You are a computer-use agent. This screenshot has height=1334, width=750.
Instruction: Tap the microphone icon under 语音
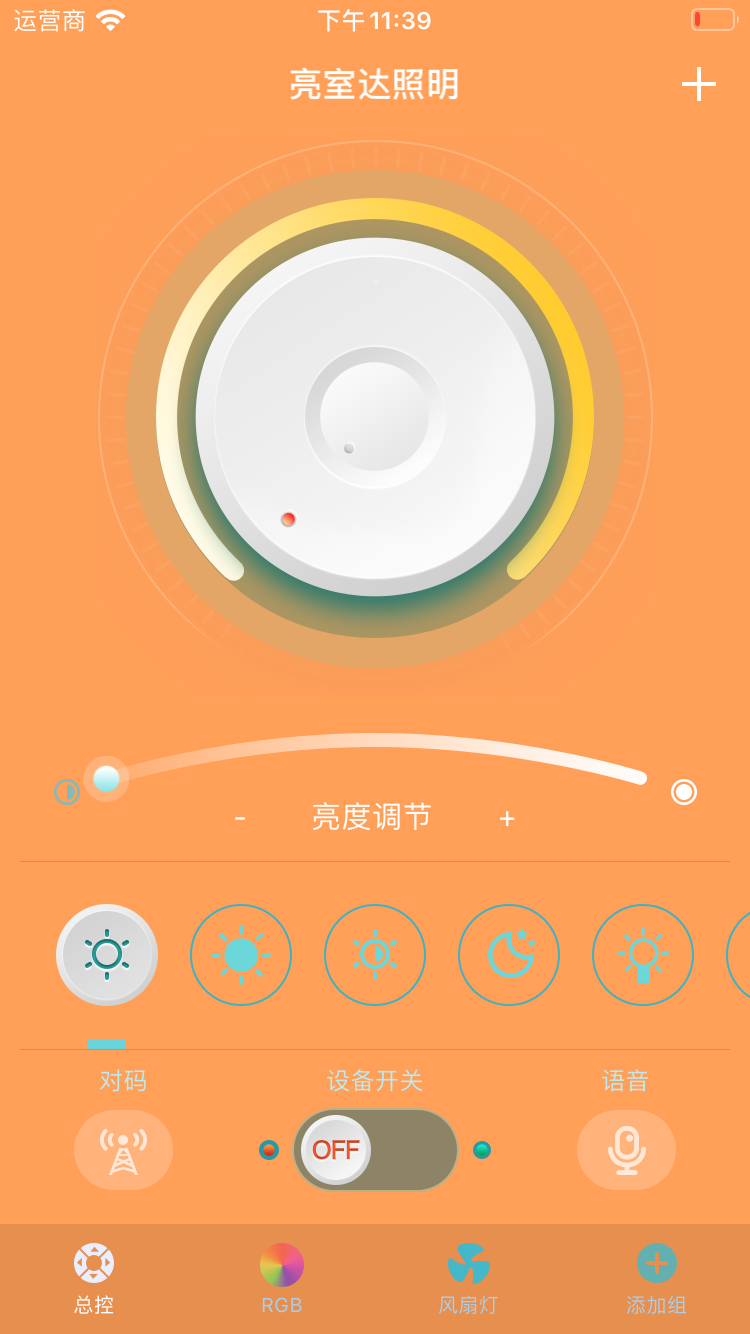coord(627,1150)
